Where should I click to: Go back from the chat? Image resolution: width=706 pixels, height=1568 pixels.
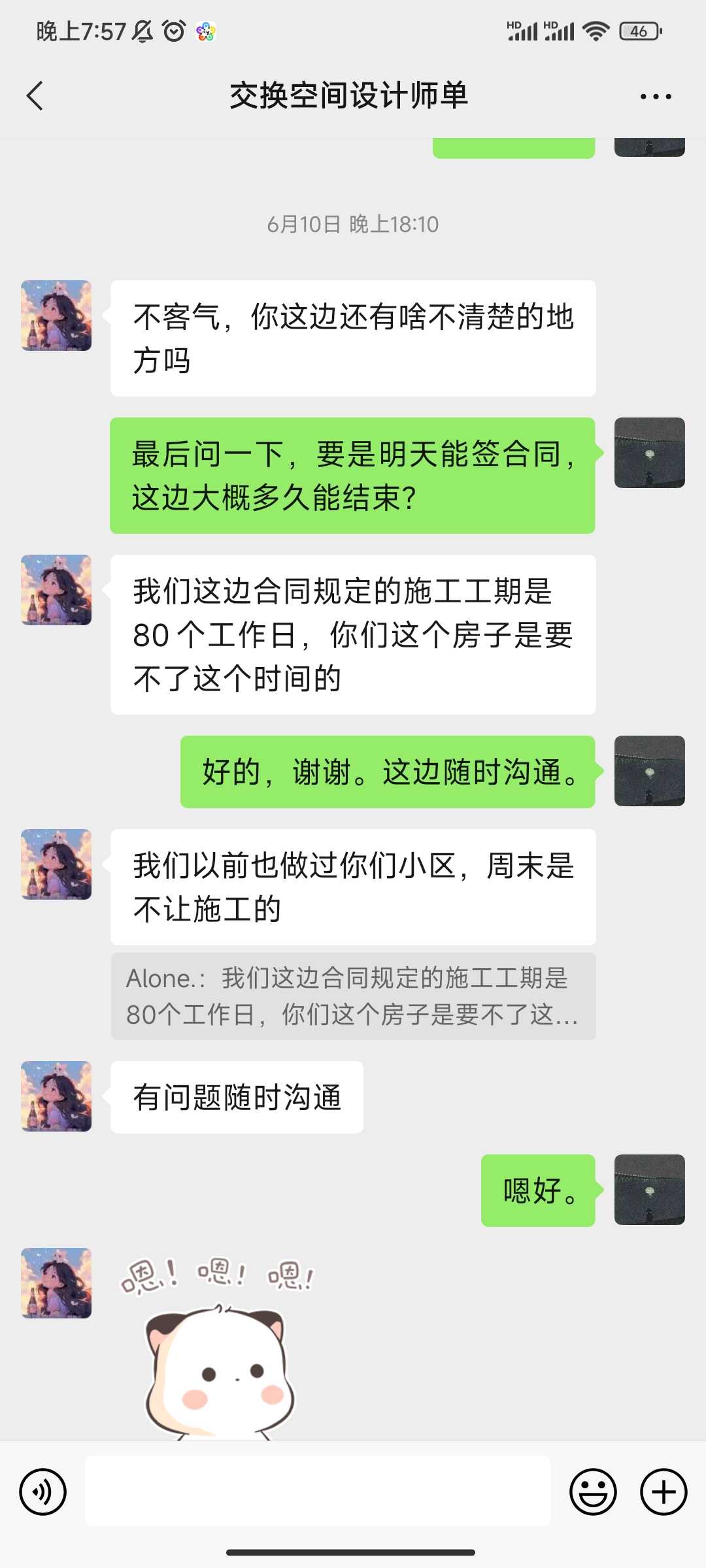point(35,96)
